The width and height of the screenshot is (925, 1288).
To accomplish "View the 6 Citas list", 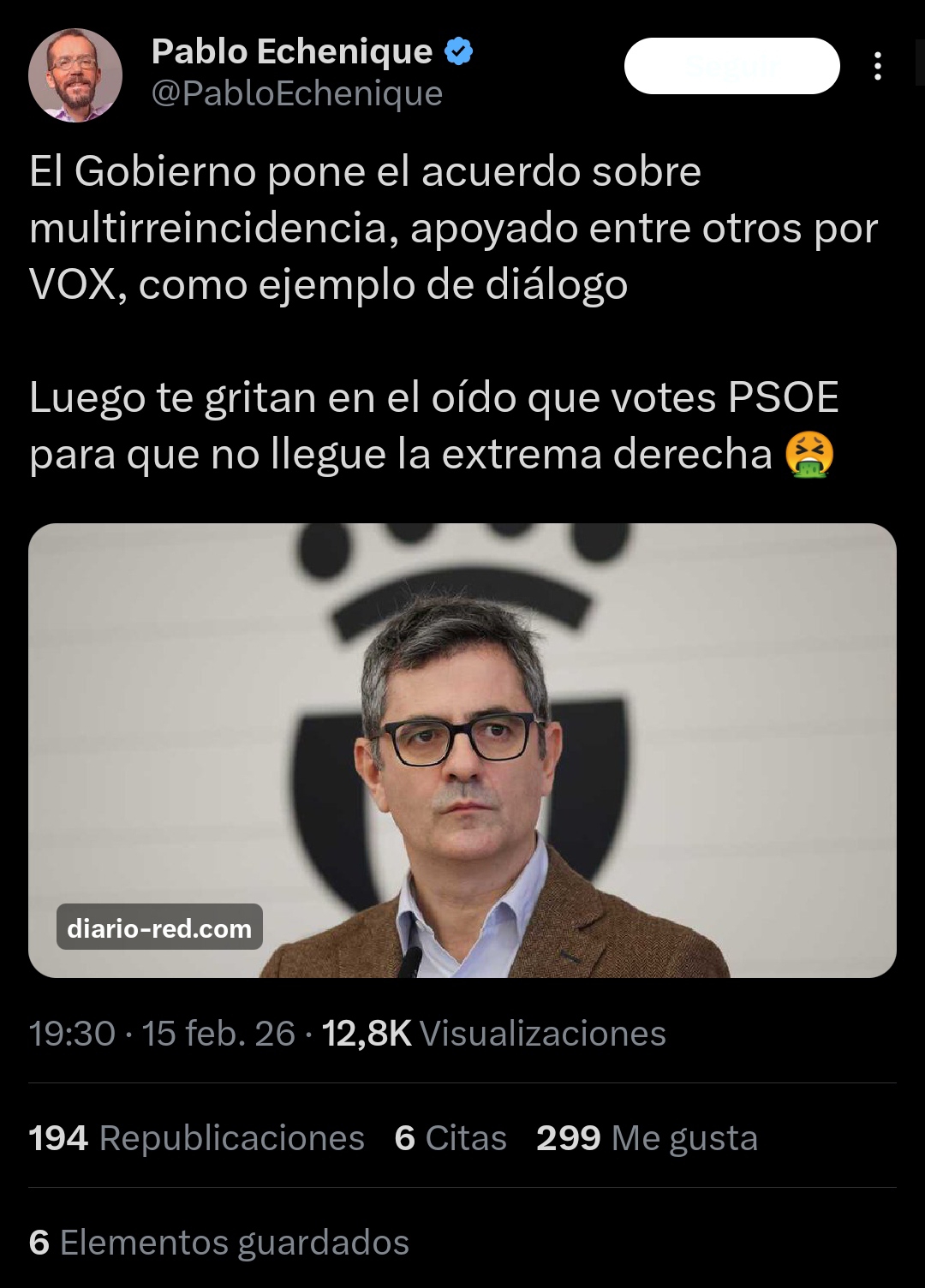I will click(451, 1138).
